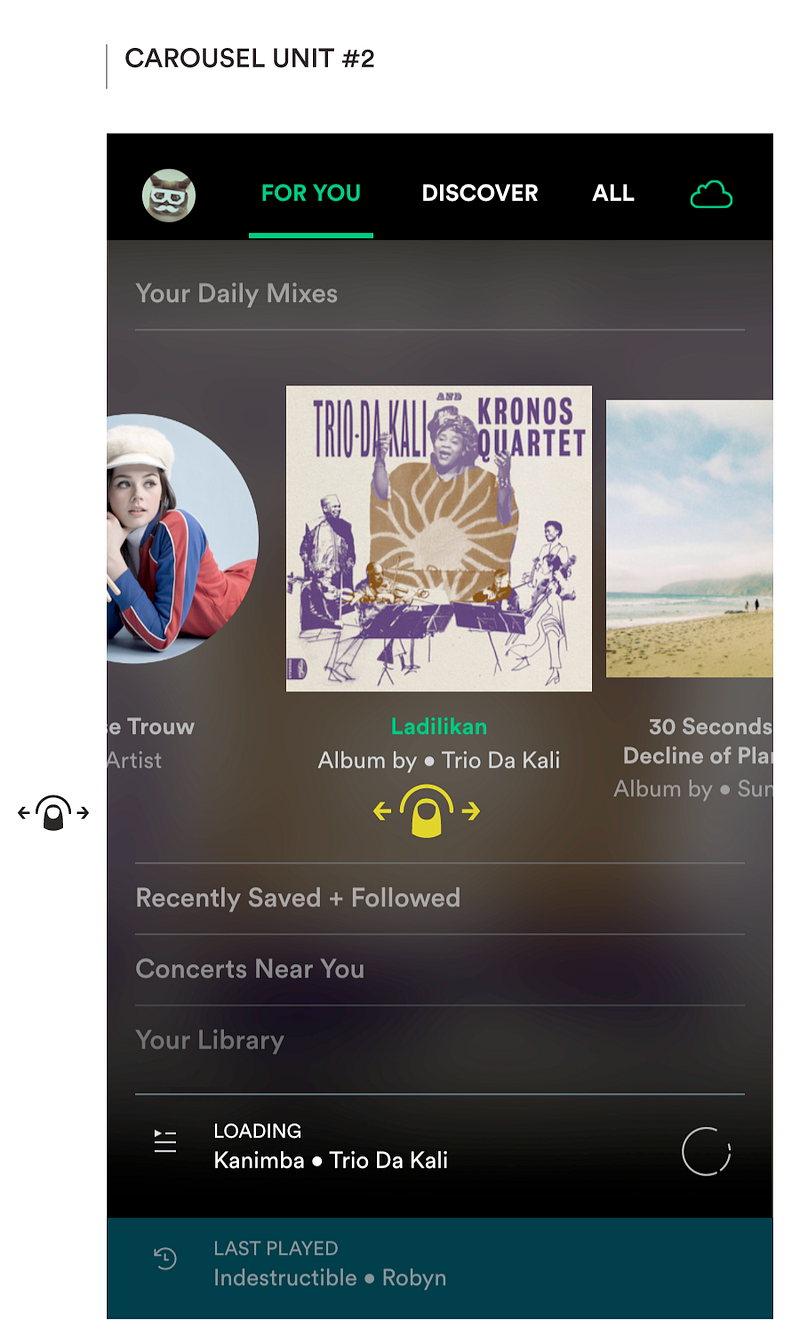Expand Concerts Near You section
This screenshot has height=1333, width=800.
tap(250, 969)
